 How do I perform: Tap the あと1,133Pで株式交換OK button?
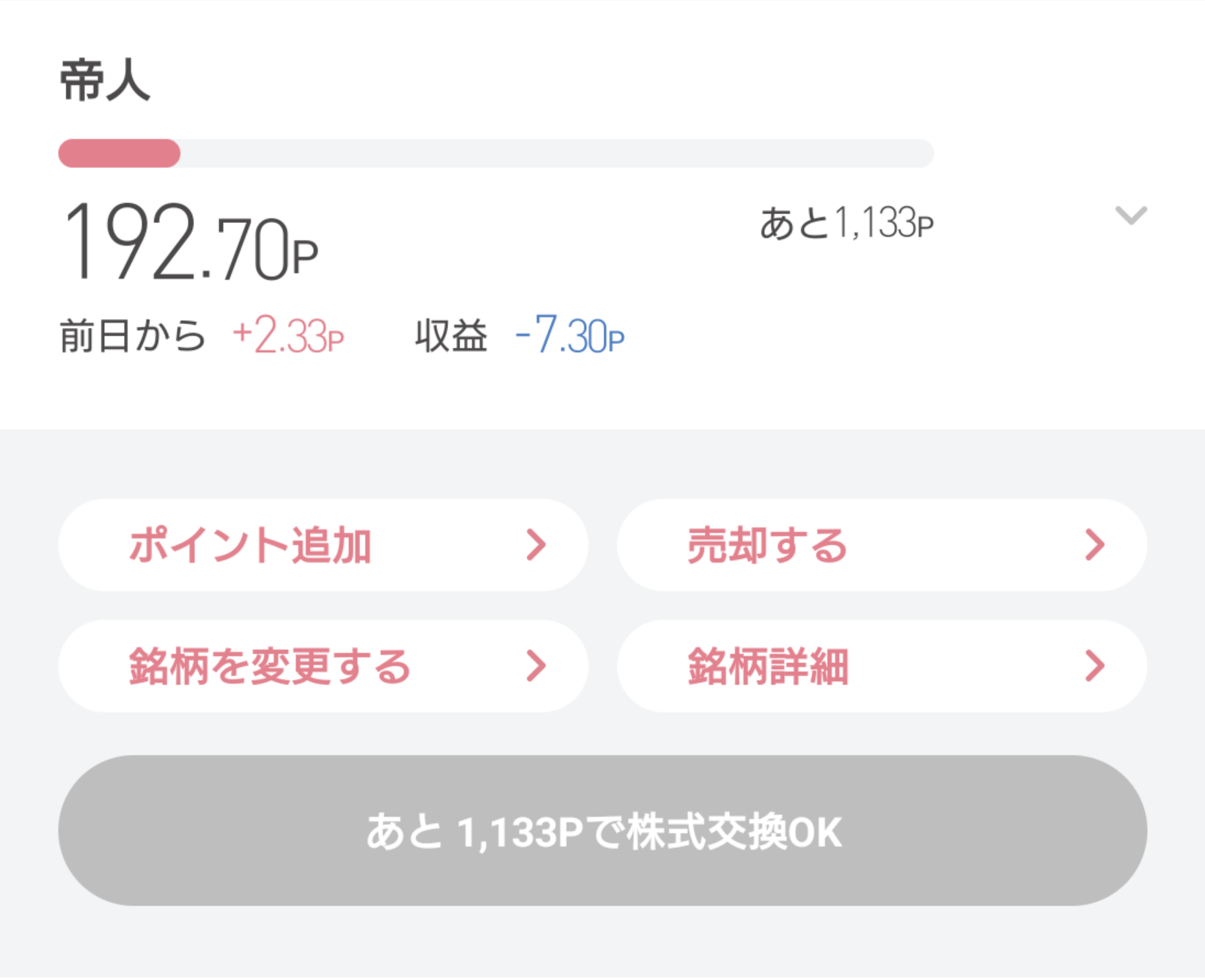tap(602, 831)
